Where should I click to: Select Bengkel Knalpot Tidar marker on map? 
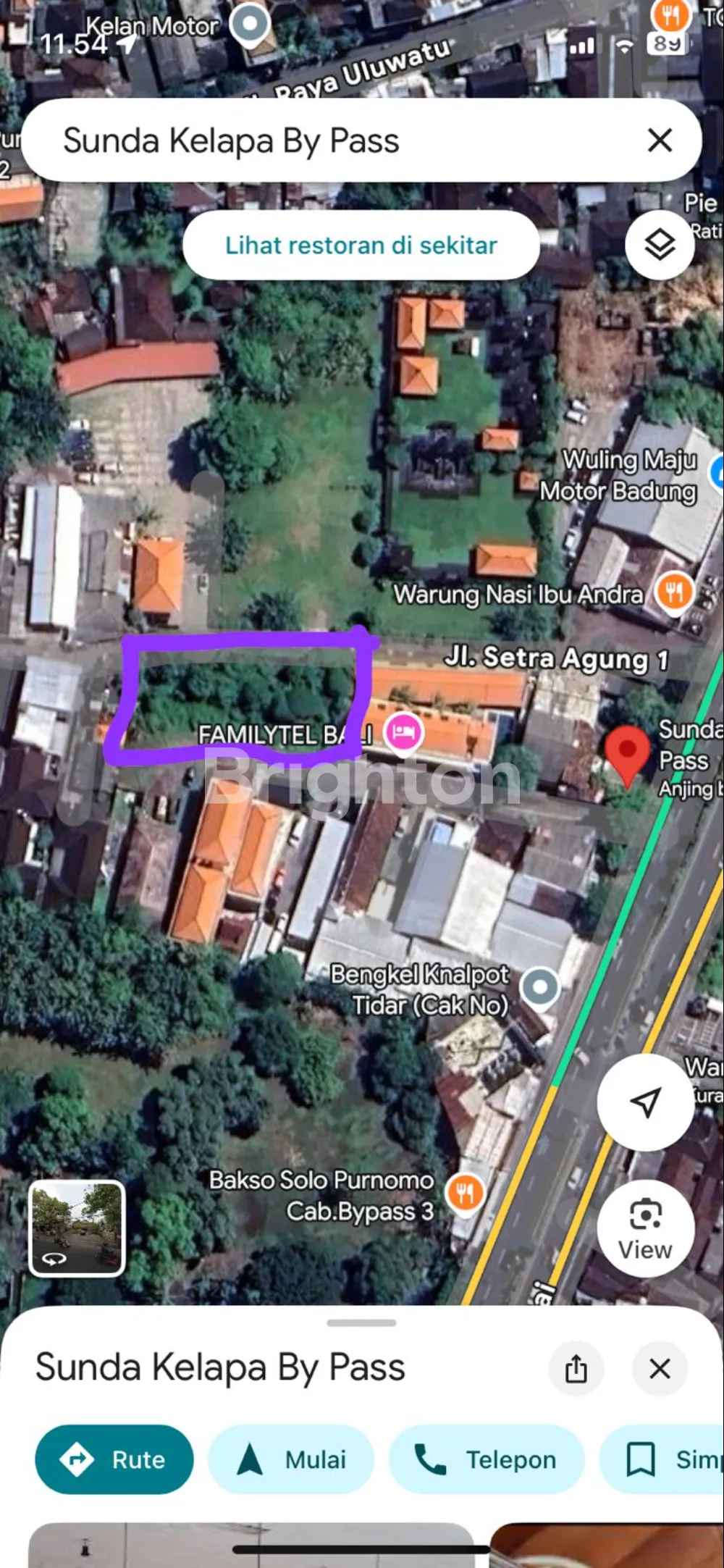pyautogui.click(x=540, y=987)
